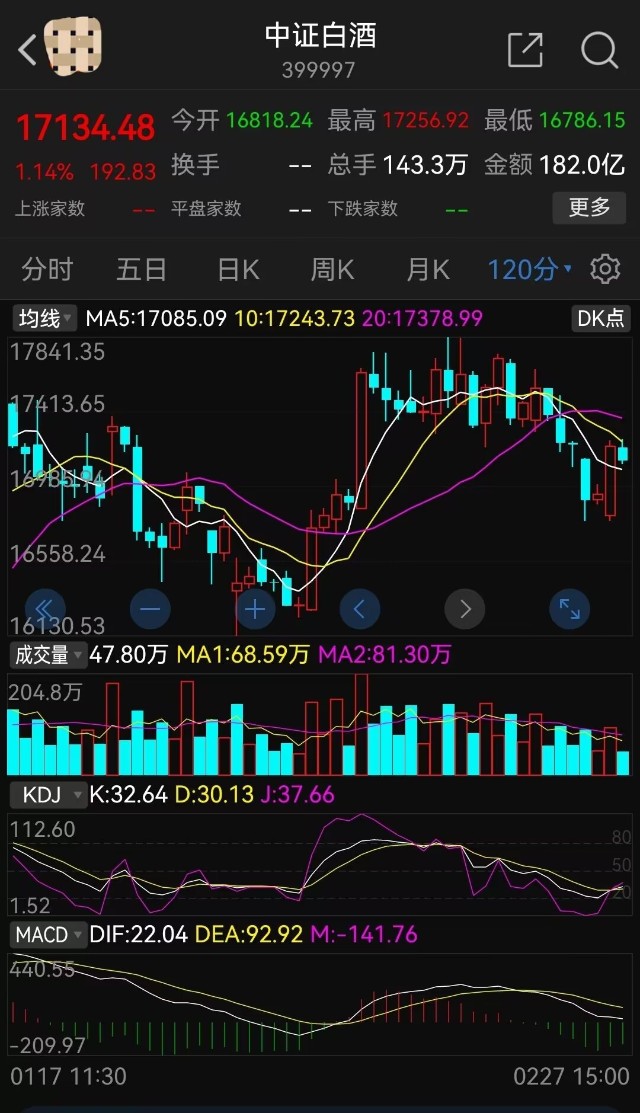This screenshot has width=640, height=1113.
Task: Move chart forward with right arrow button
Action: coord(465,608)
